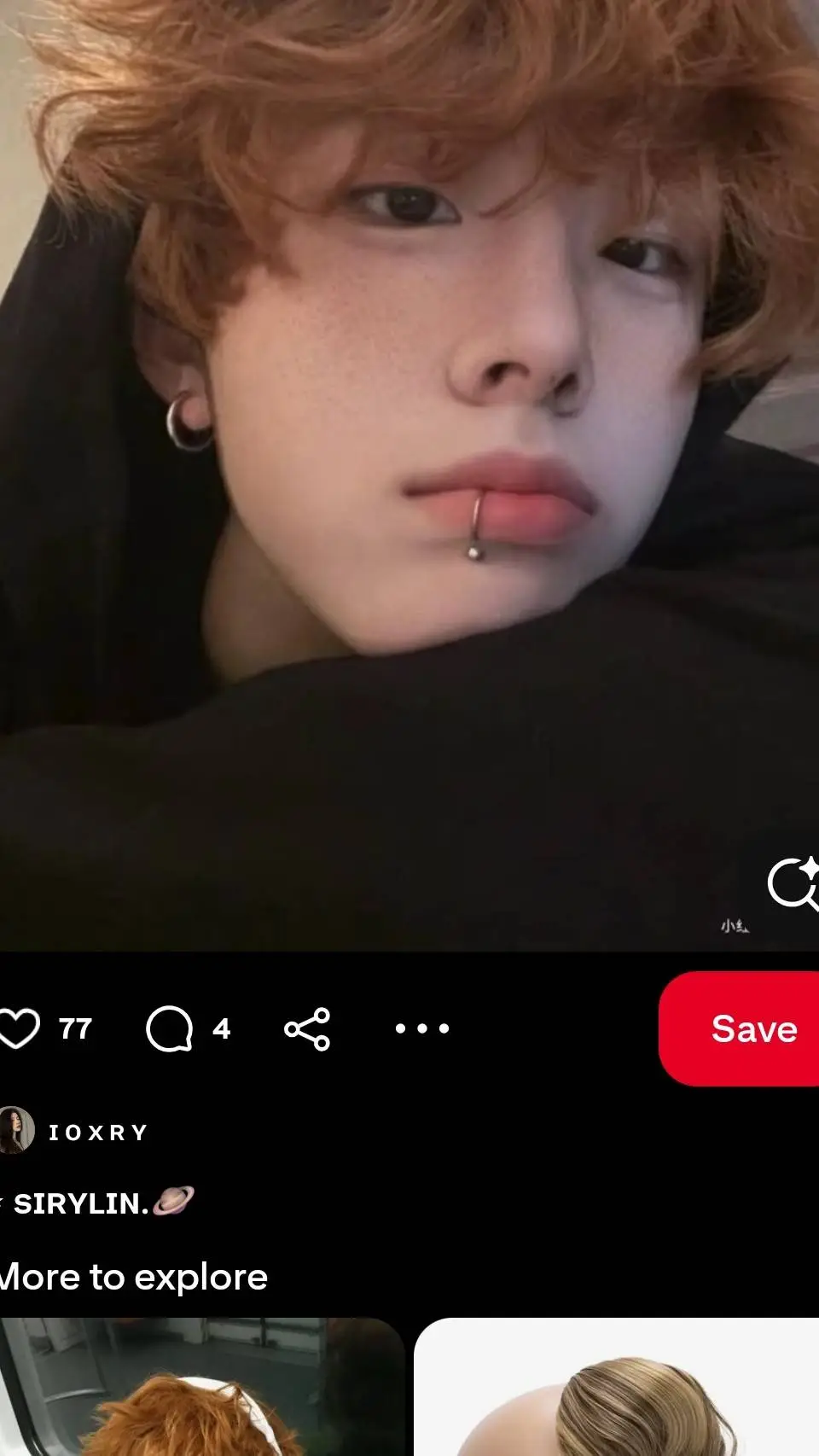
Task: Share this pin
Action: point(307,1028)
